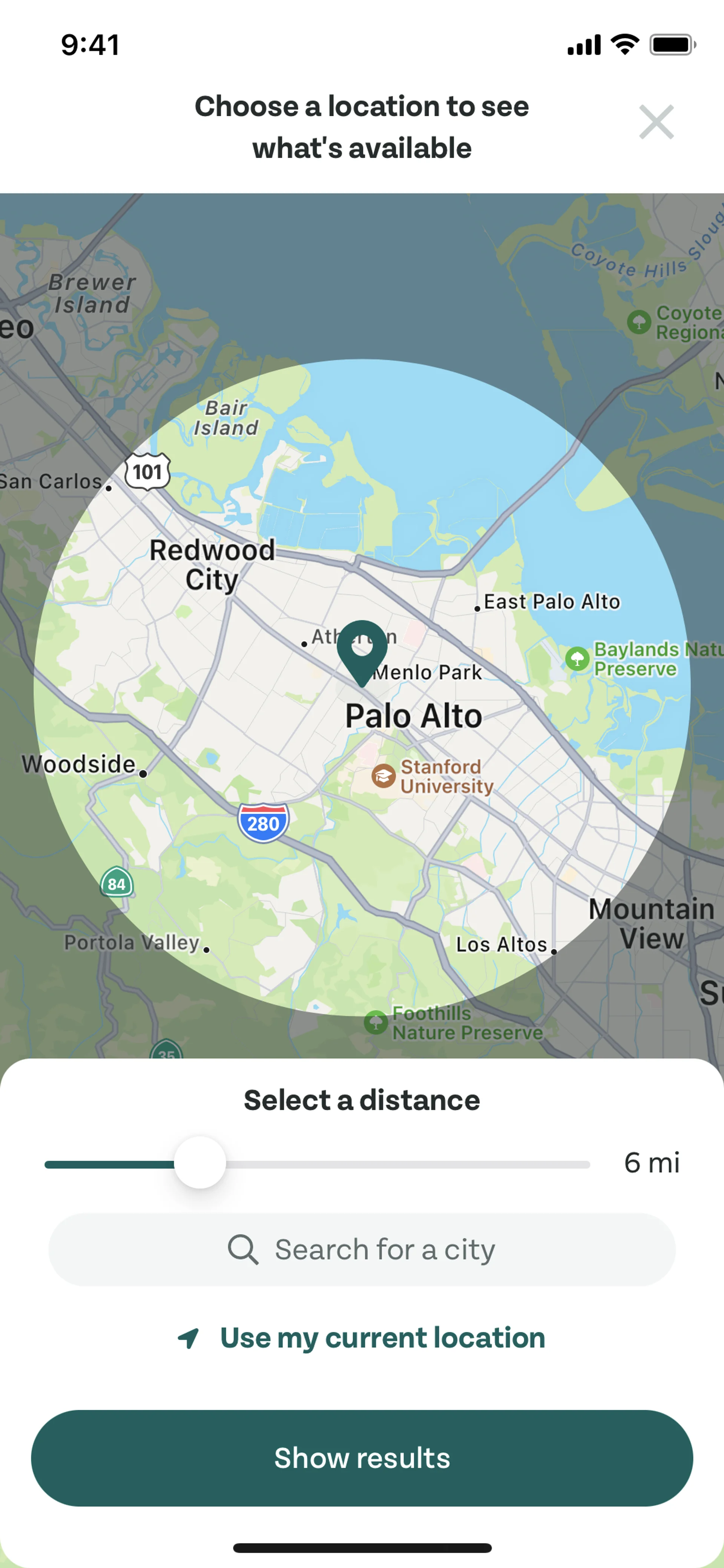Open the Search for a city field
The width and height of the screenshot is (724, 1568).
tap(362, 1250)
